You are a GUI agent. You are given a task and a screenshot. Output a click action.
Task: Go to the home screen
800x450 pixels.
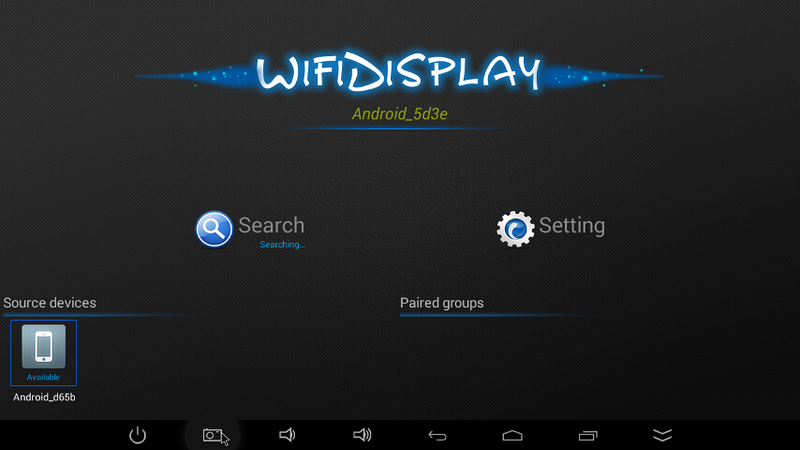512,435
